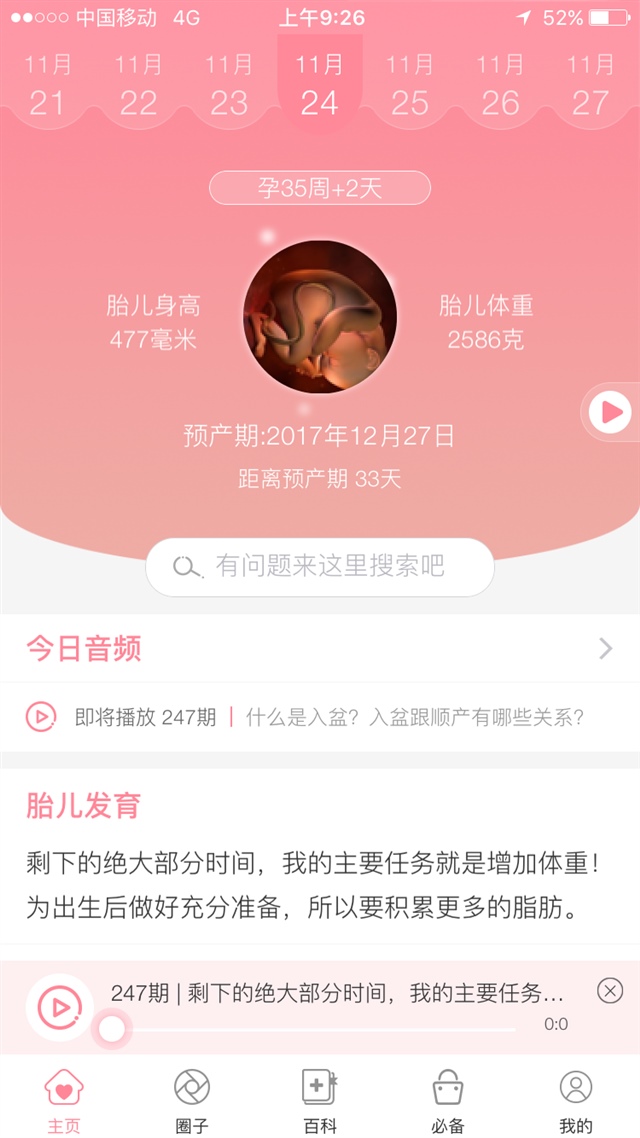Tap the audio progress slider handle
640x1138 pixels.
point(112,1028)
